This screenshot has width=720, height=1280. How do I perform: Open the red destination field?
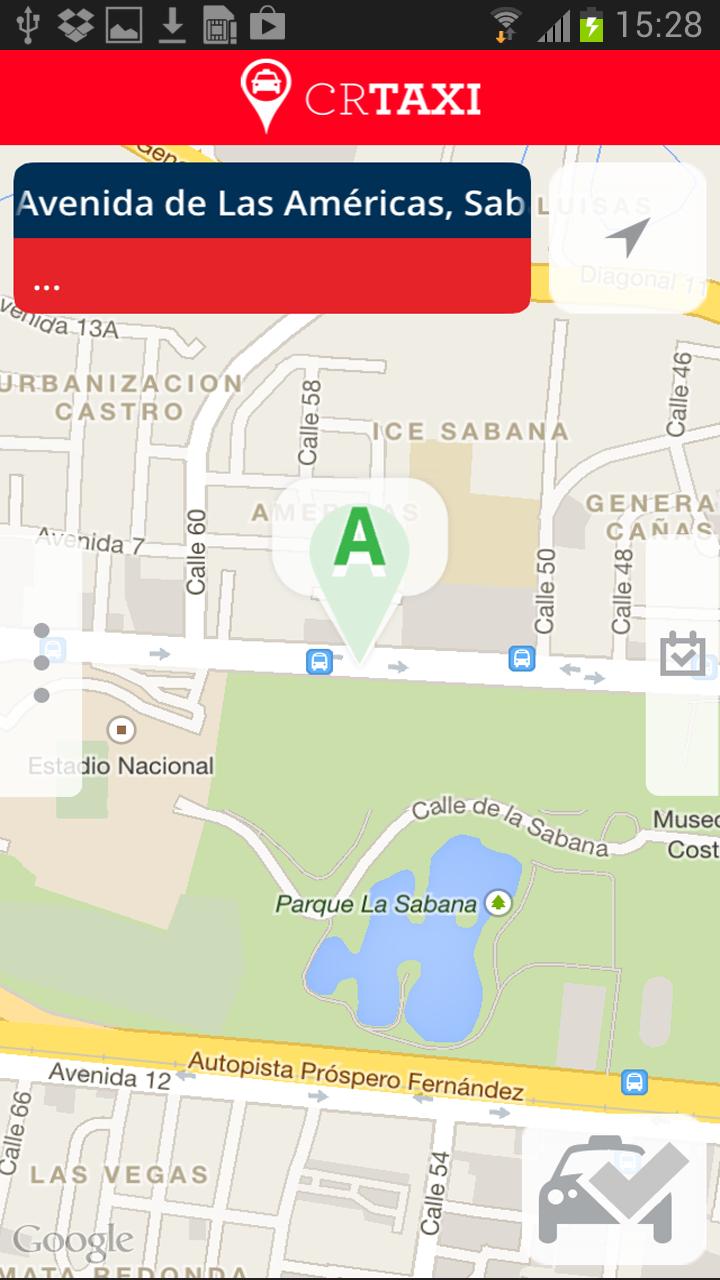pyautogui.click(x=271, y=277)
